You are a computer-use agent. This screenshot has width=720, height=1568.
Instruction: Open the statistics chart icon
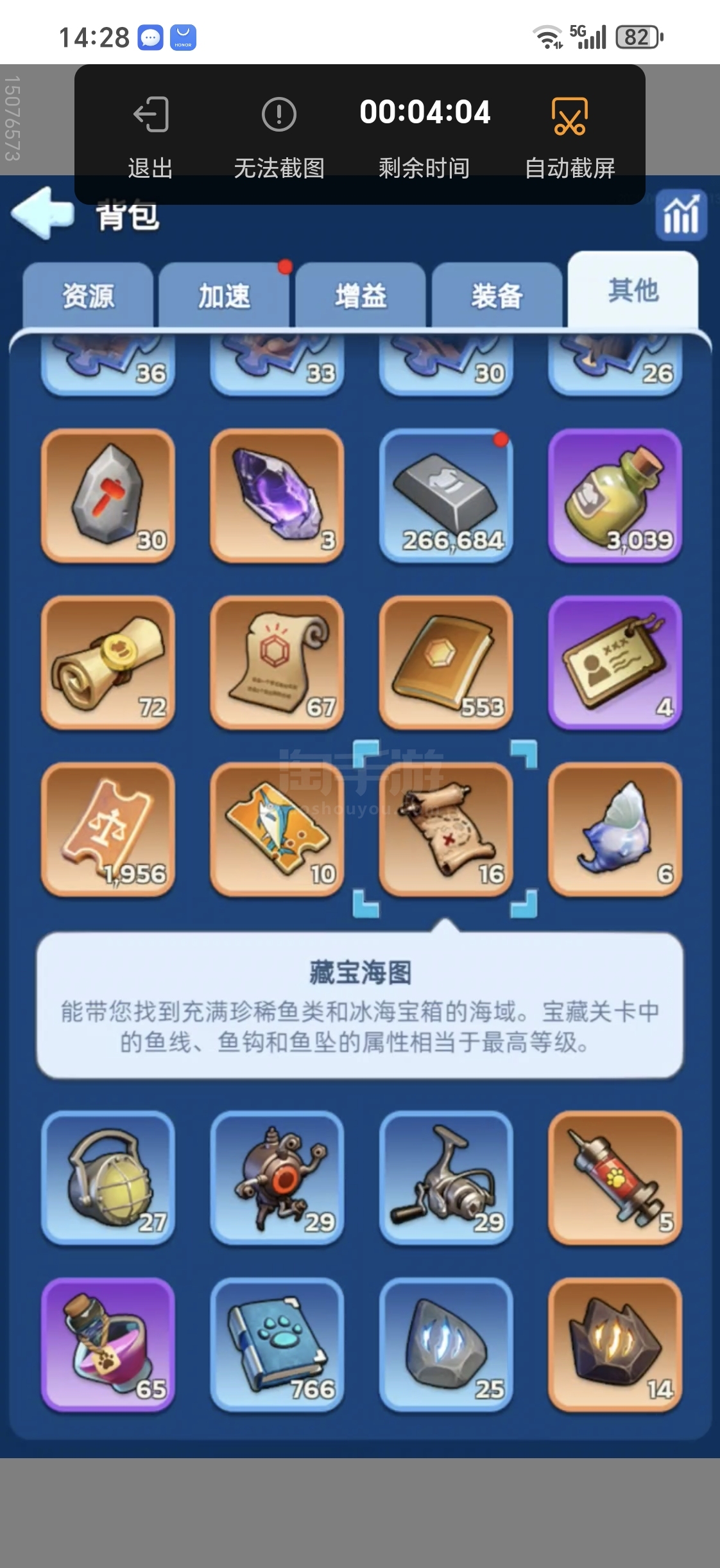pos(681,216)
